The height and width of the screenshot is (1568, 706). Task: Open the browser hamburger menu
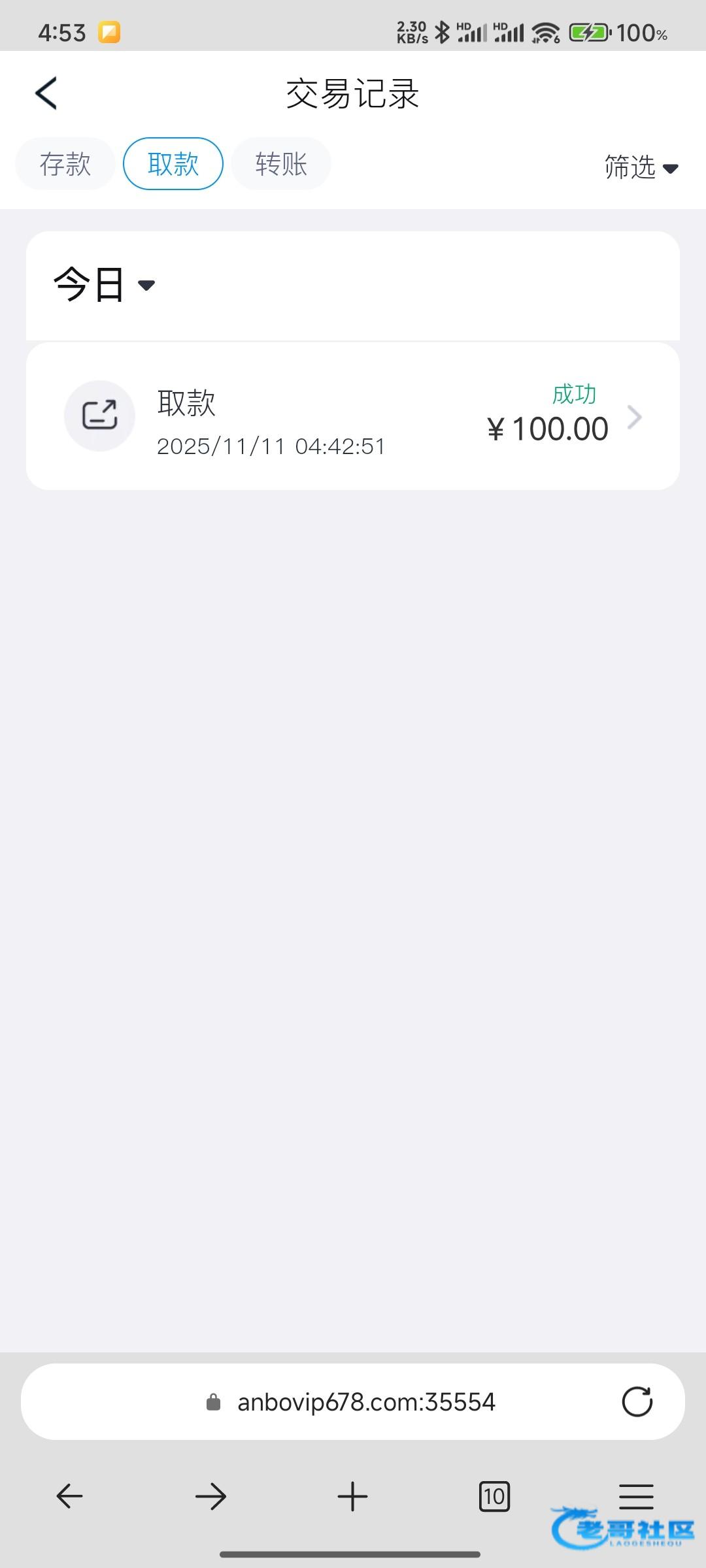pyautogui.click(x=636, y=1496)
